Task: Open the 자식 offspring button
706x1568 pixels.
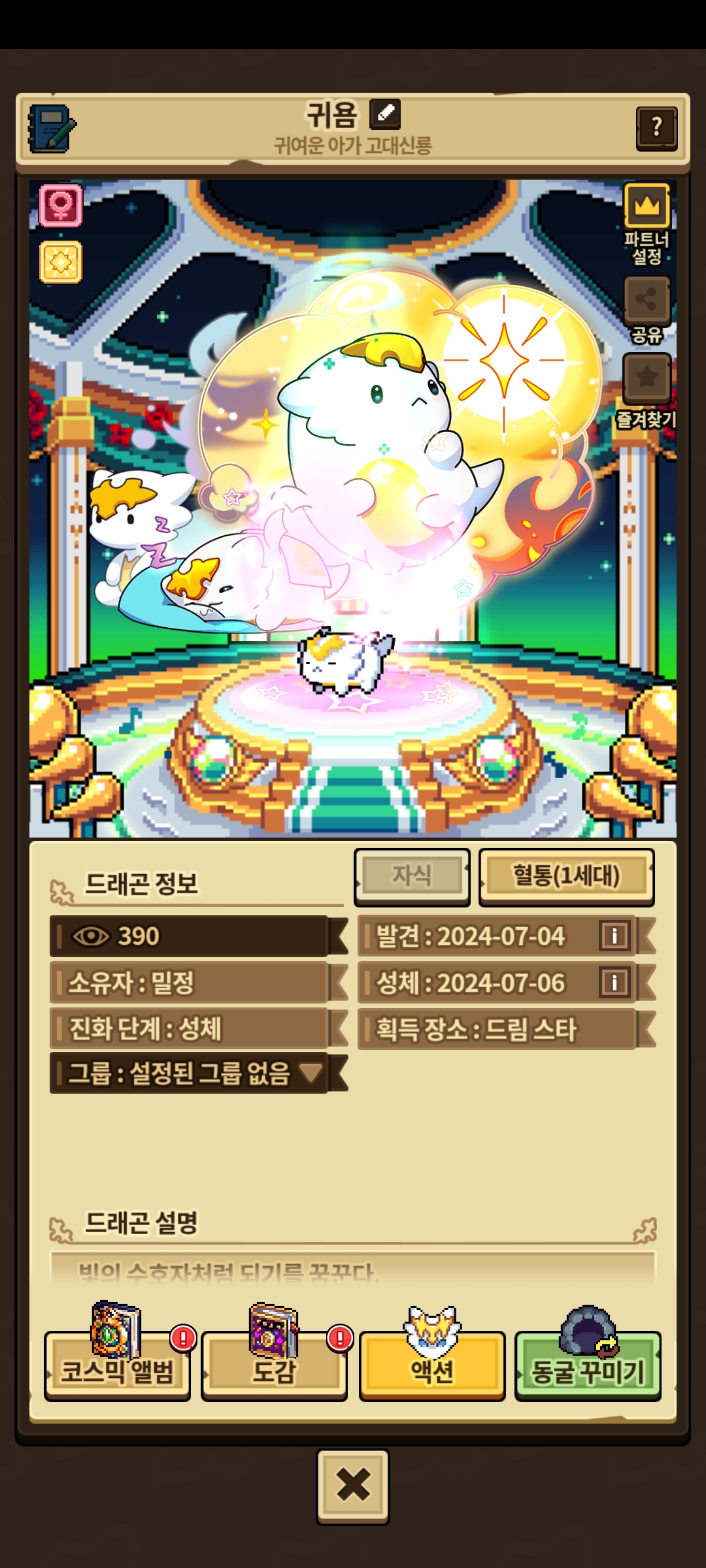Action: 412,875
